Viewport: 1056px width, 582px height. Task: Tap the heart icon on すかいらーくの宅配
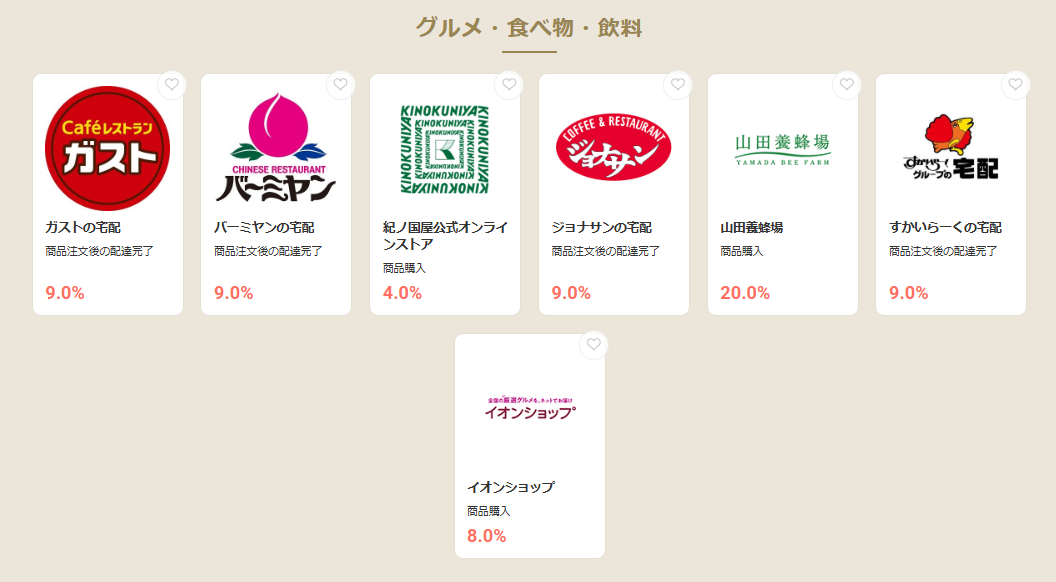tap(1016, 85)
